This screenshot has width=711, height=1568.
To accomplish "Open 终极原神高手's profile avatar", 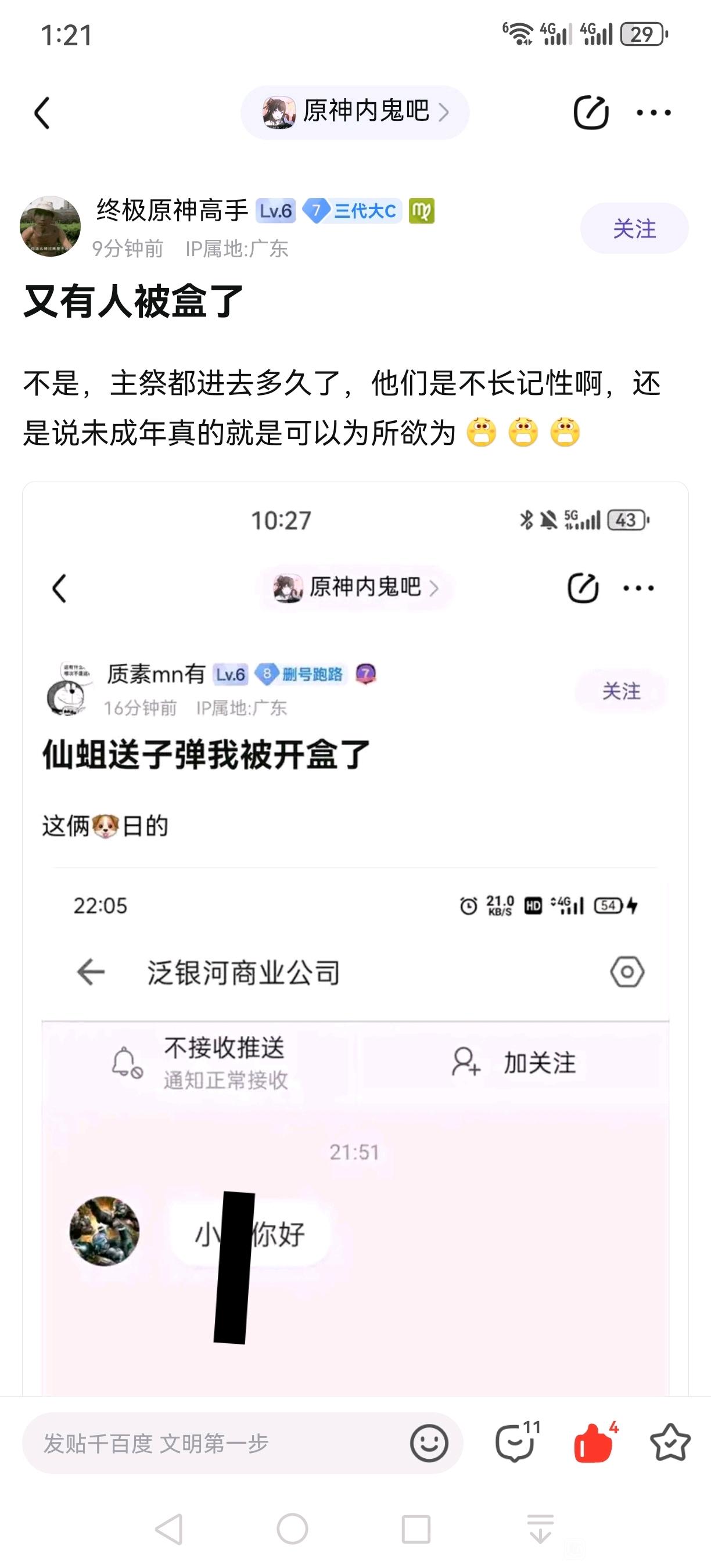I will (x=51, y=226).
